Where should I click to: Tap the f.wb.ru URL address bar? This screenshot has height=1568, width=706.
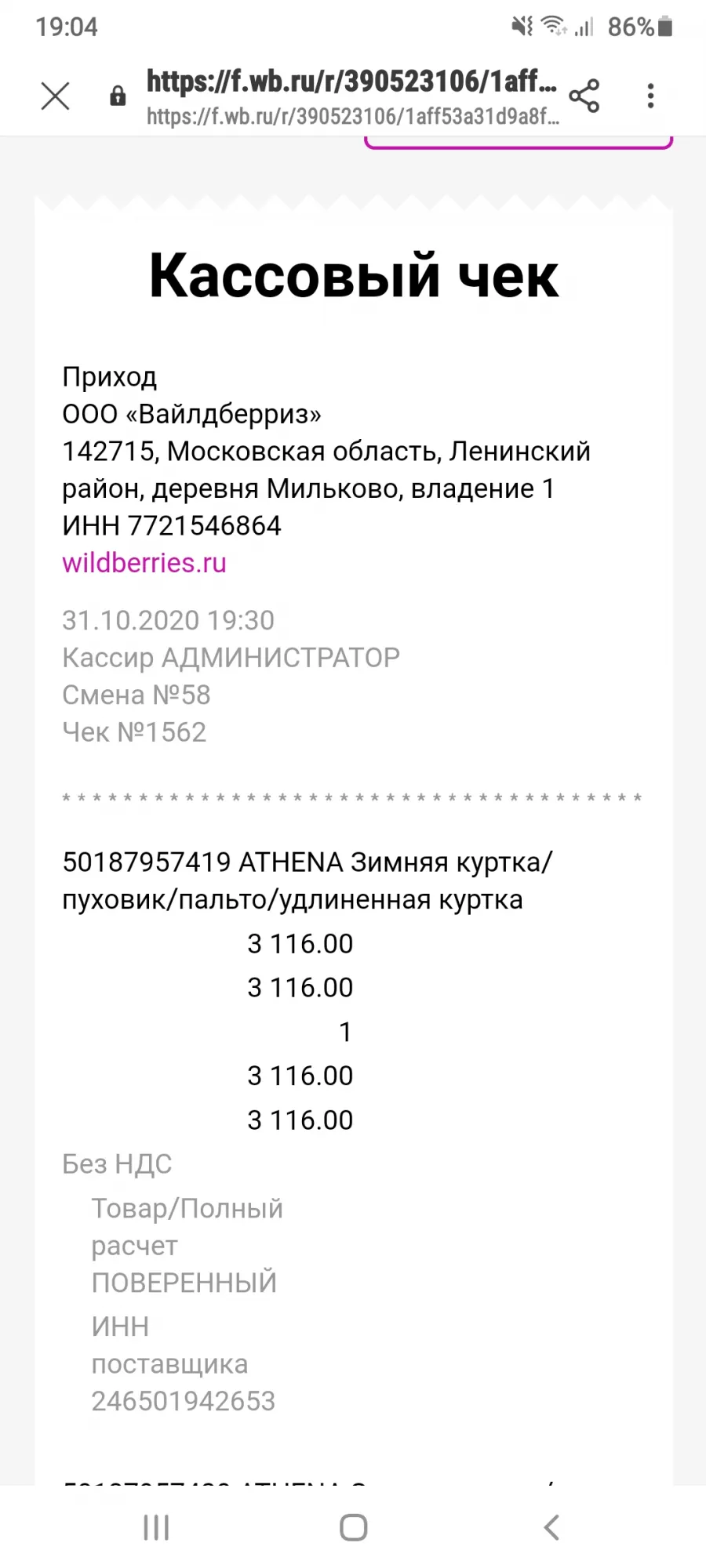(352, 97)
